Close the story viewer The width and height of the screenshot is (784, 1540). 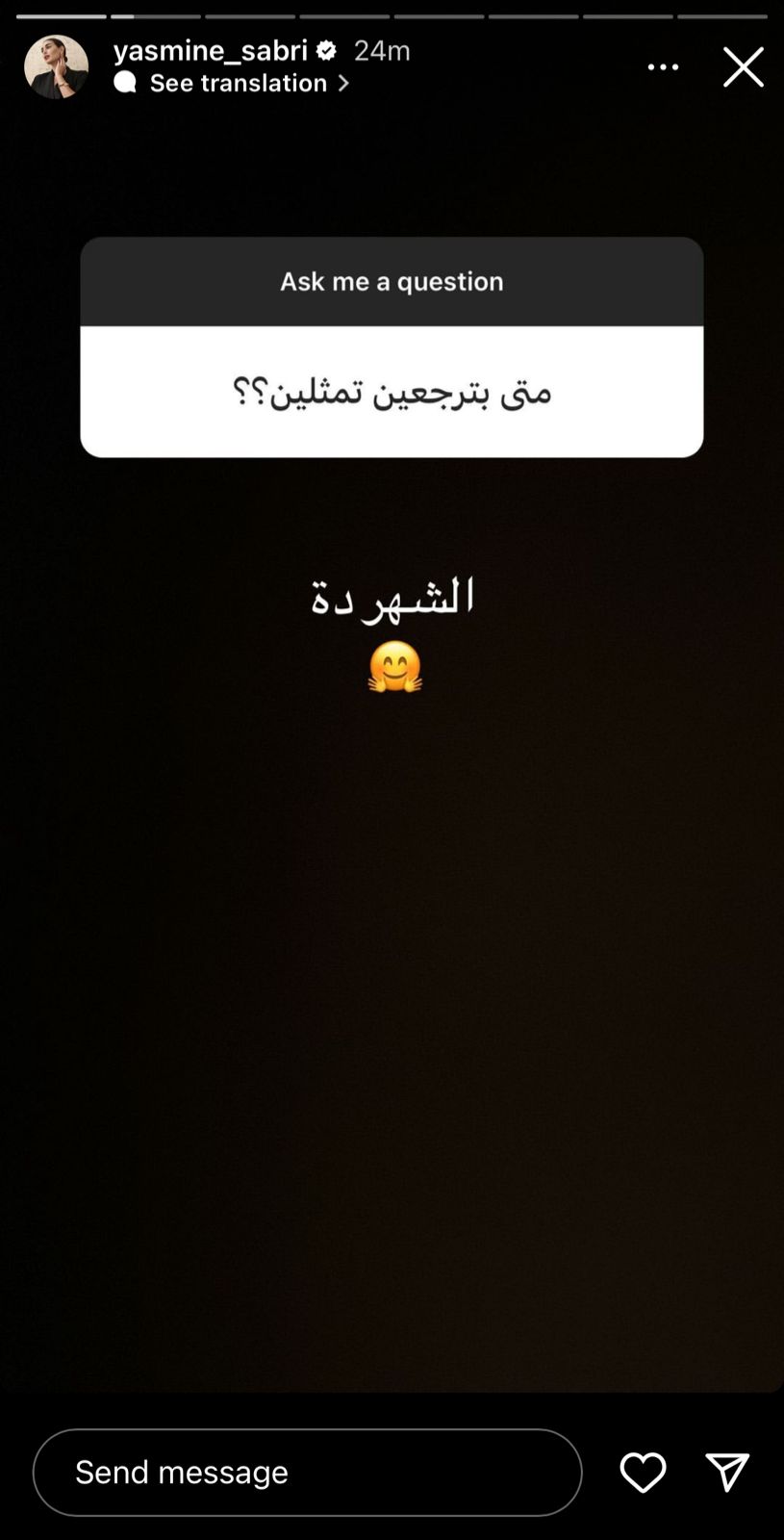pyautogui.click(x=743, y=67)
